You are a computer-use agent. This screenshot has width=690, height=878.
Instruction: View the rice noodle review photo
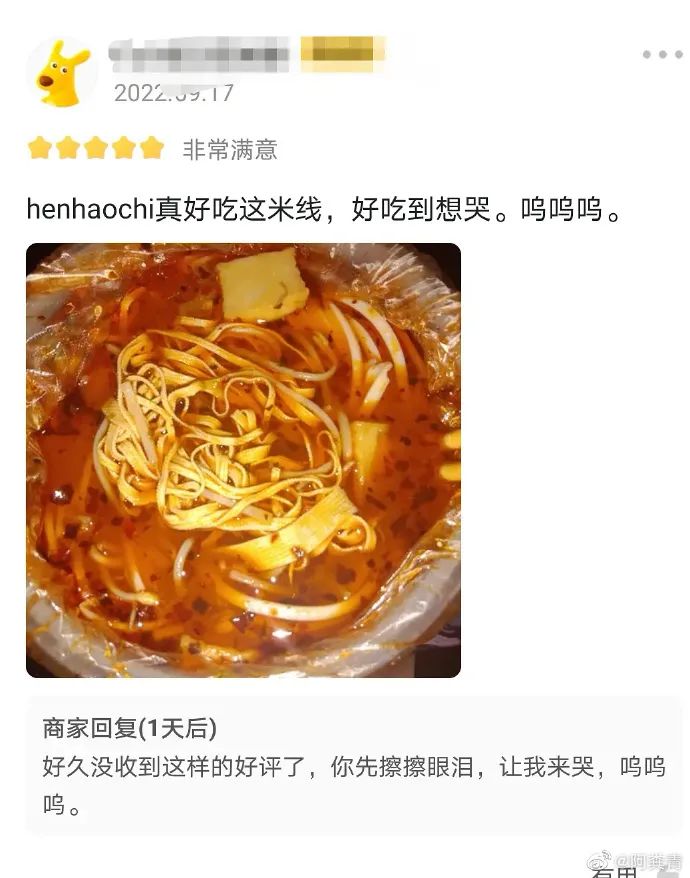243,460
